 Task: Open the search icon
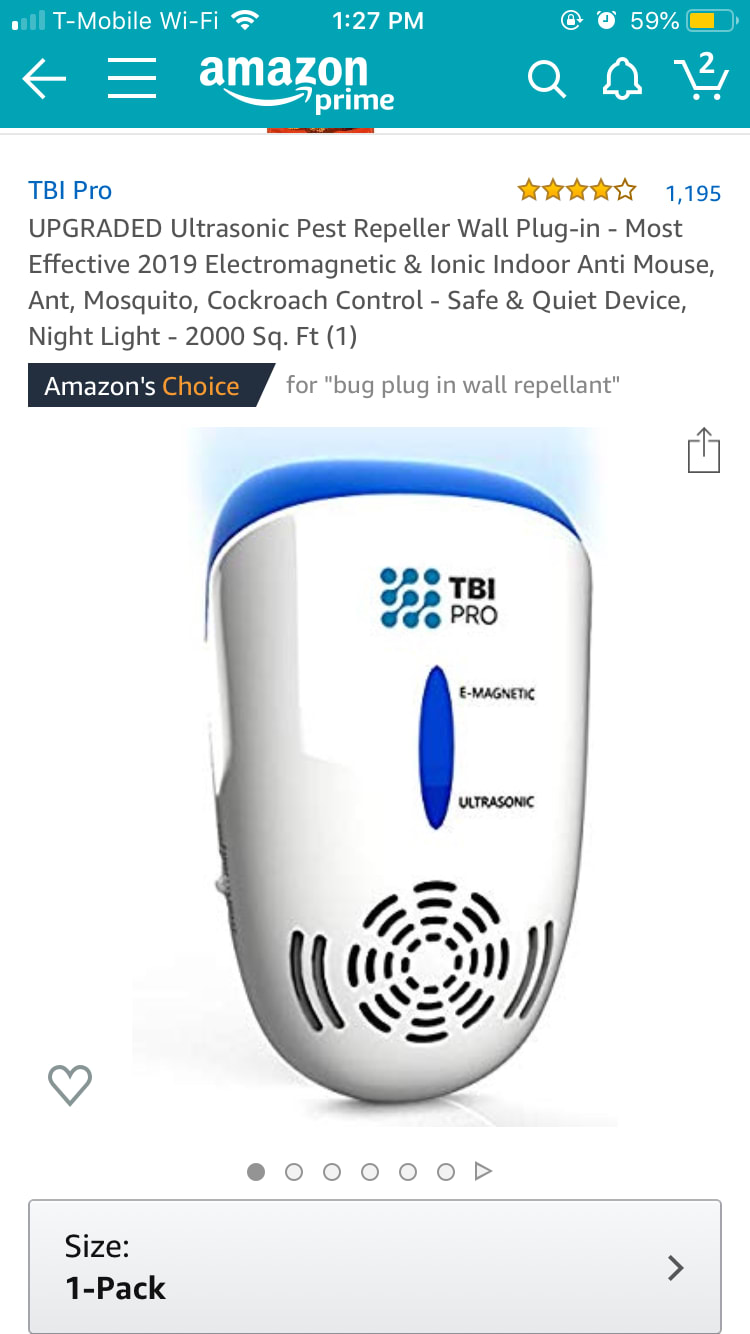(546, 79)
